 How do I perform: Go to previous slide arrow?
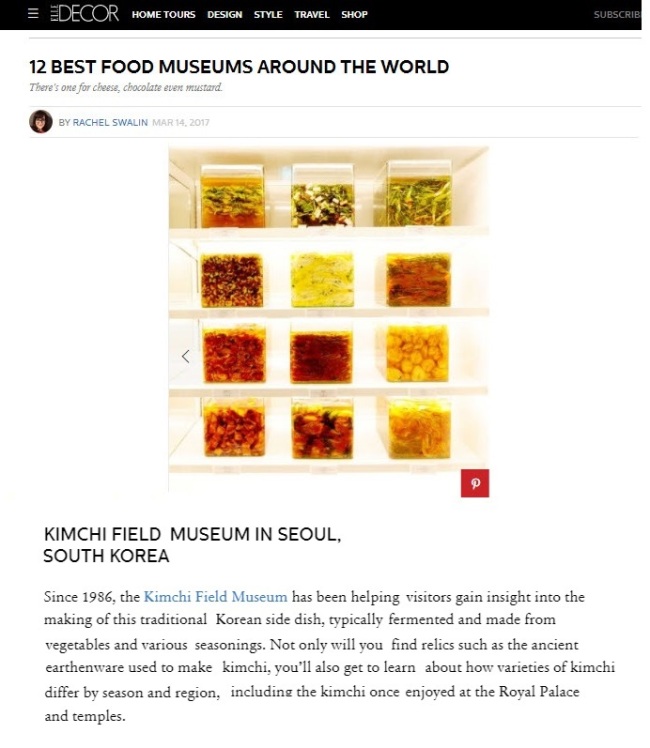186,356
